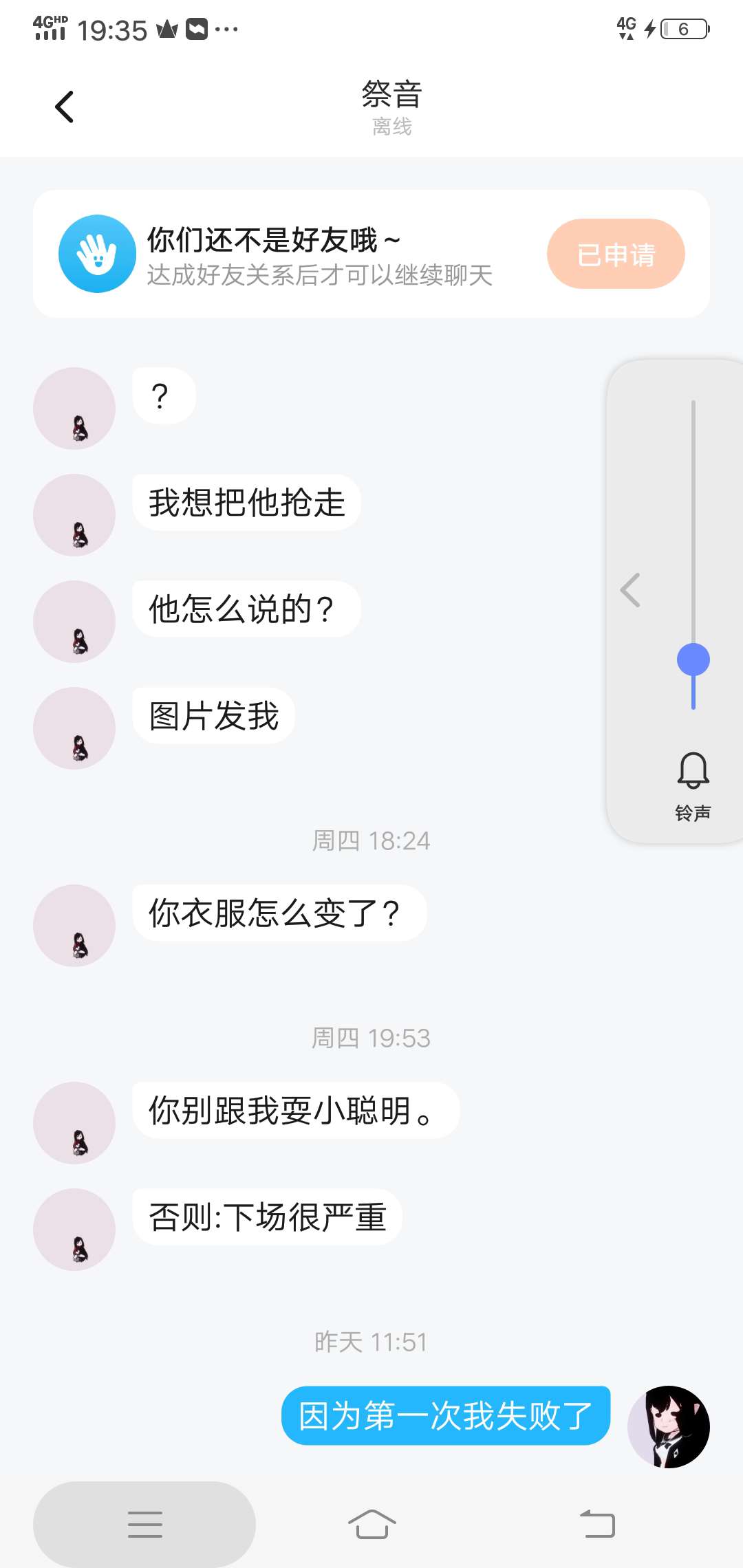
Task: Return to the phone home screen
Action: point(371,1524)
